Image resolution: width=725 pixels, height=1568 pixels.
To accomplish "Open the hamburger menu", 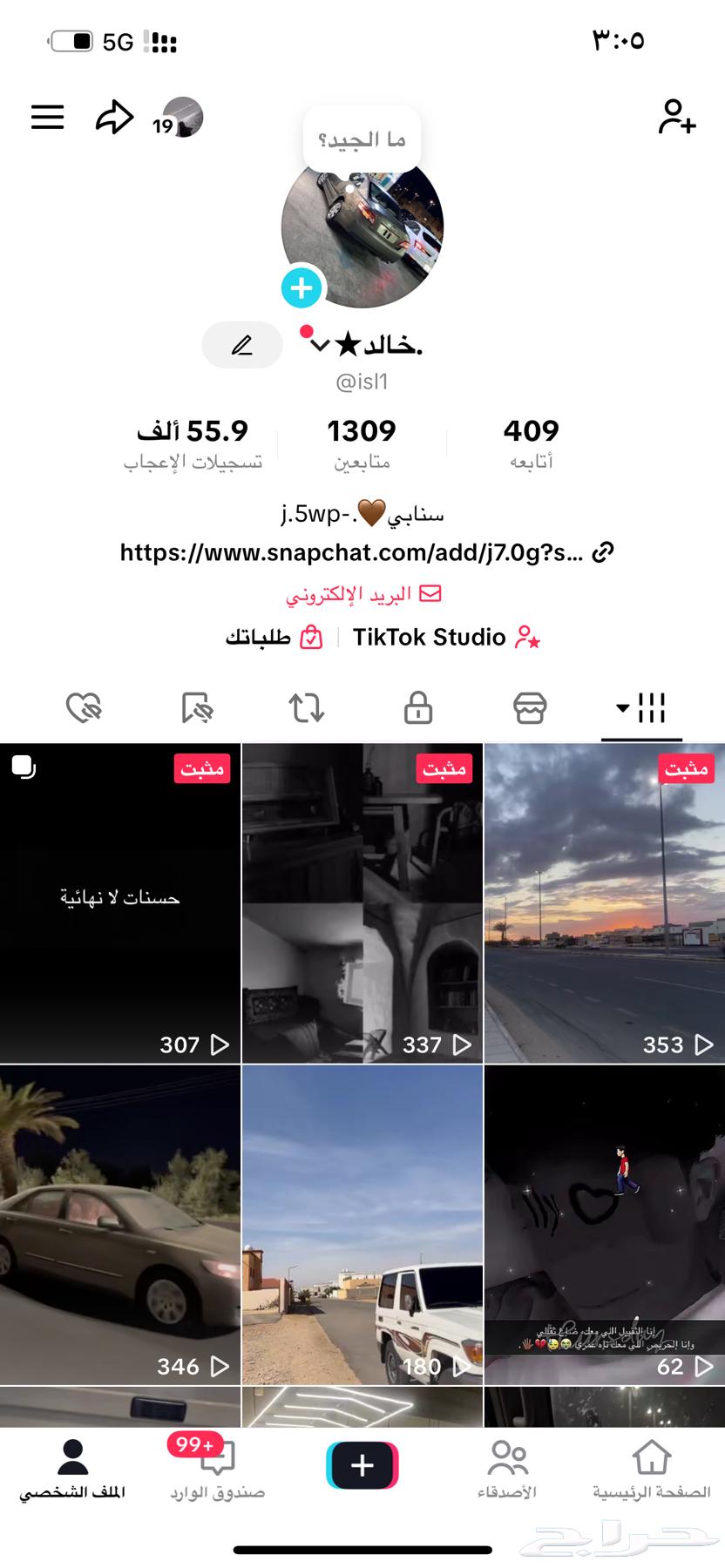I will (x=48, y=117).
